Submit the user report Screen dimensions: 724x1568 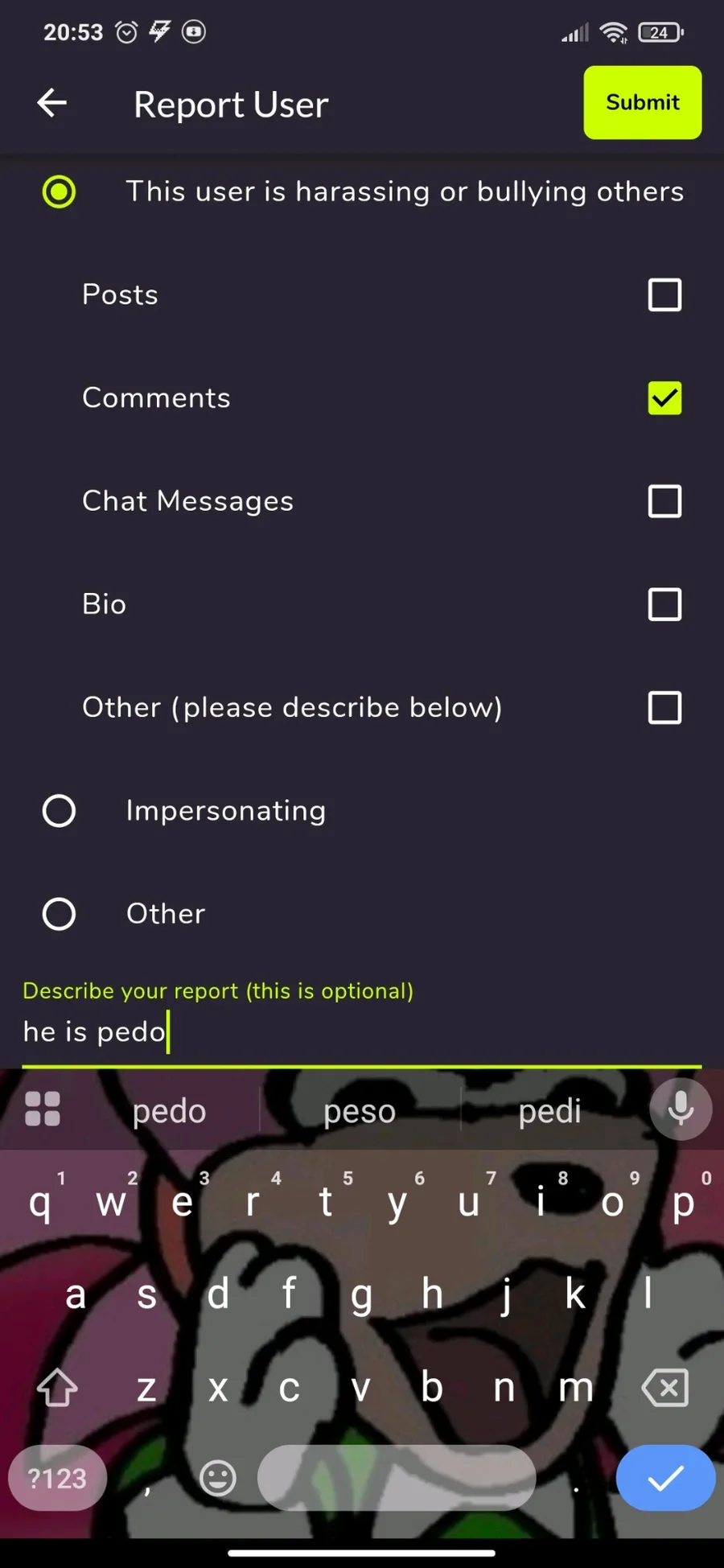pyautogui.click(x=642, y=102)
